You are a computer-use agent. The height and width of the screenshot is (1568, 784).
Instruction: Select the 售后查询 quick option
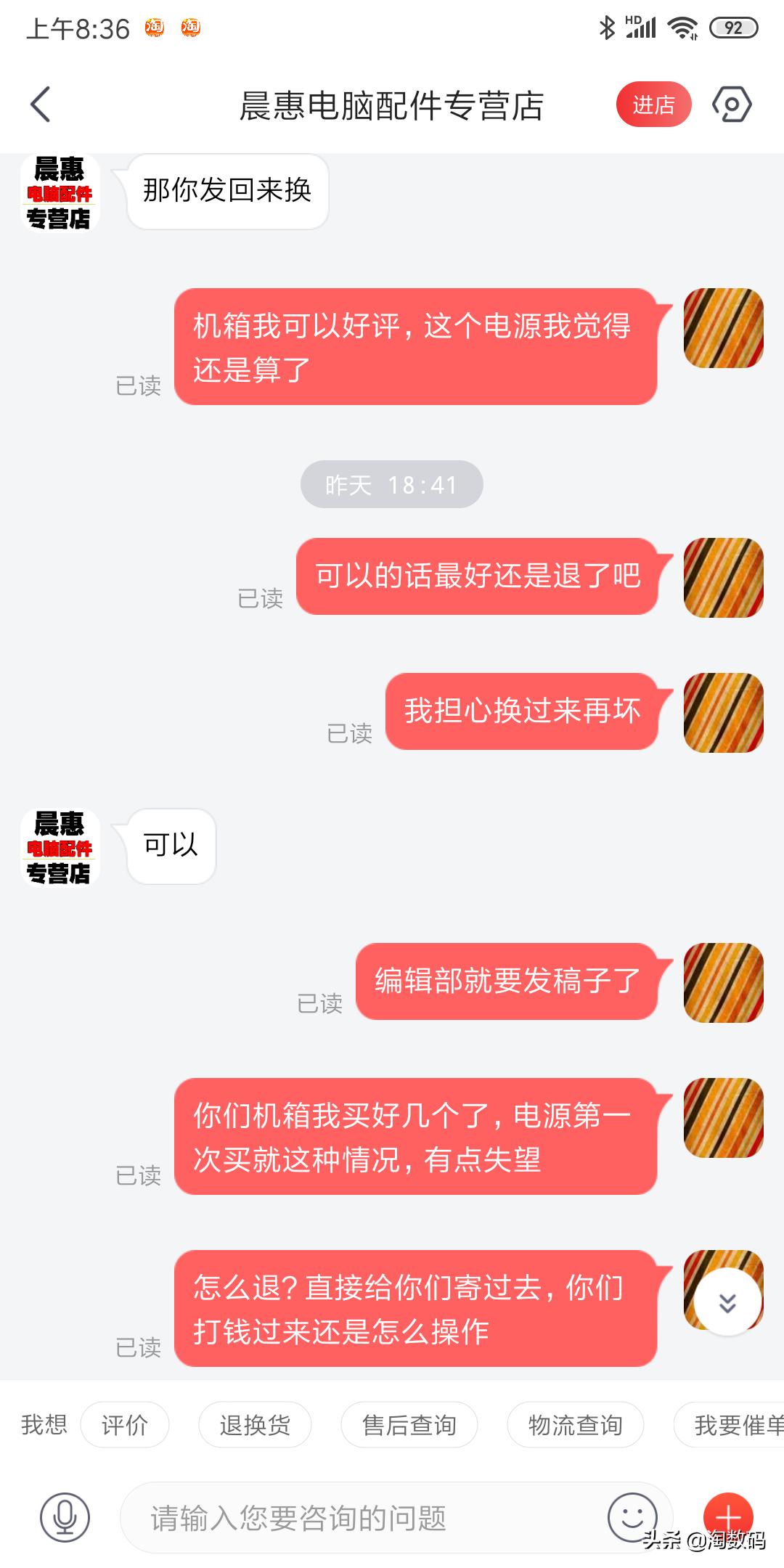[x=411, y=1424]
